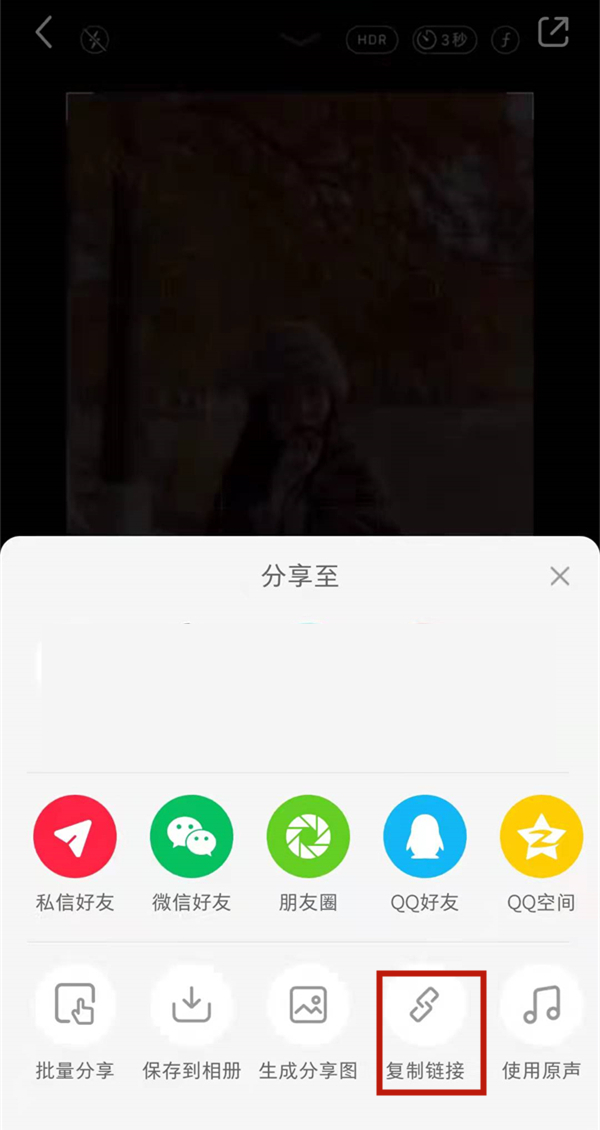Send to 微信好友

tap(192, 837)
